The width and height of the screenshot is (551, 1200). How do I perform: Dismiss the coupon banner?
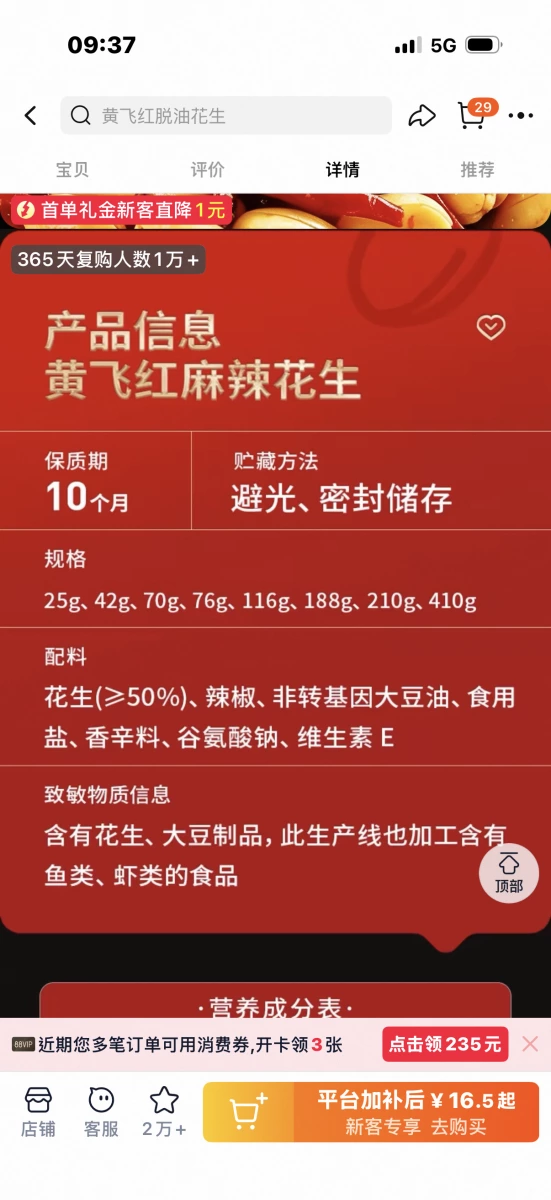[x=530, y=1044]
